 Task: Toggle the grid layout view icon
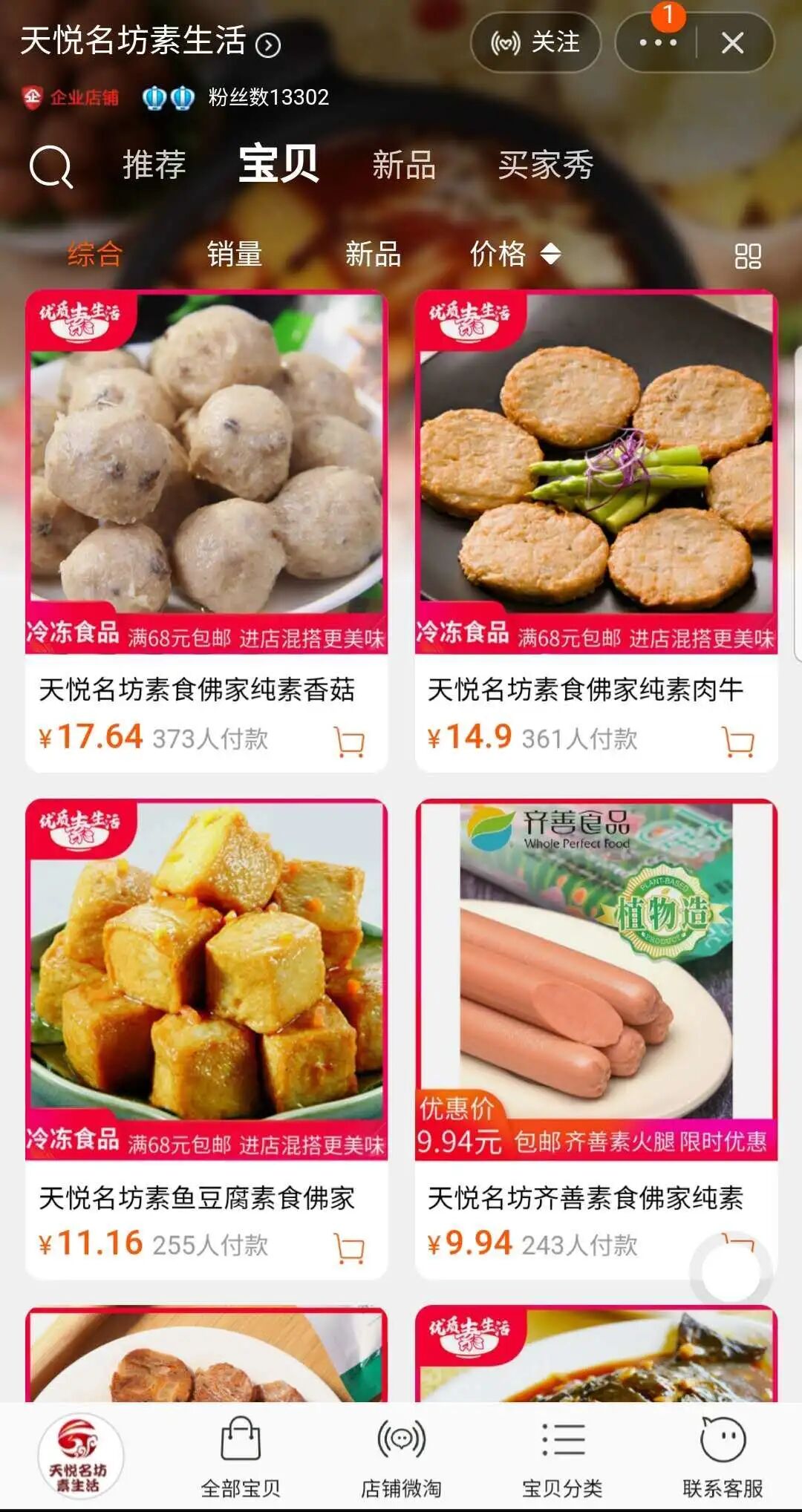coord(747,256)
